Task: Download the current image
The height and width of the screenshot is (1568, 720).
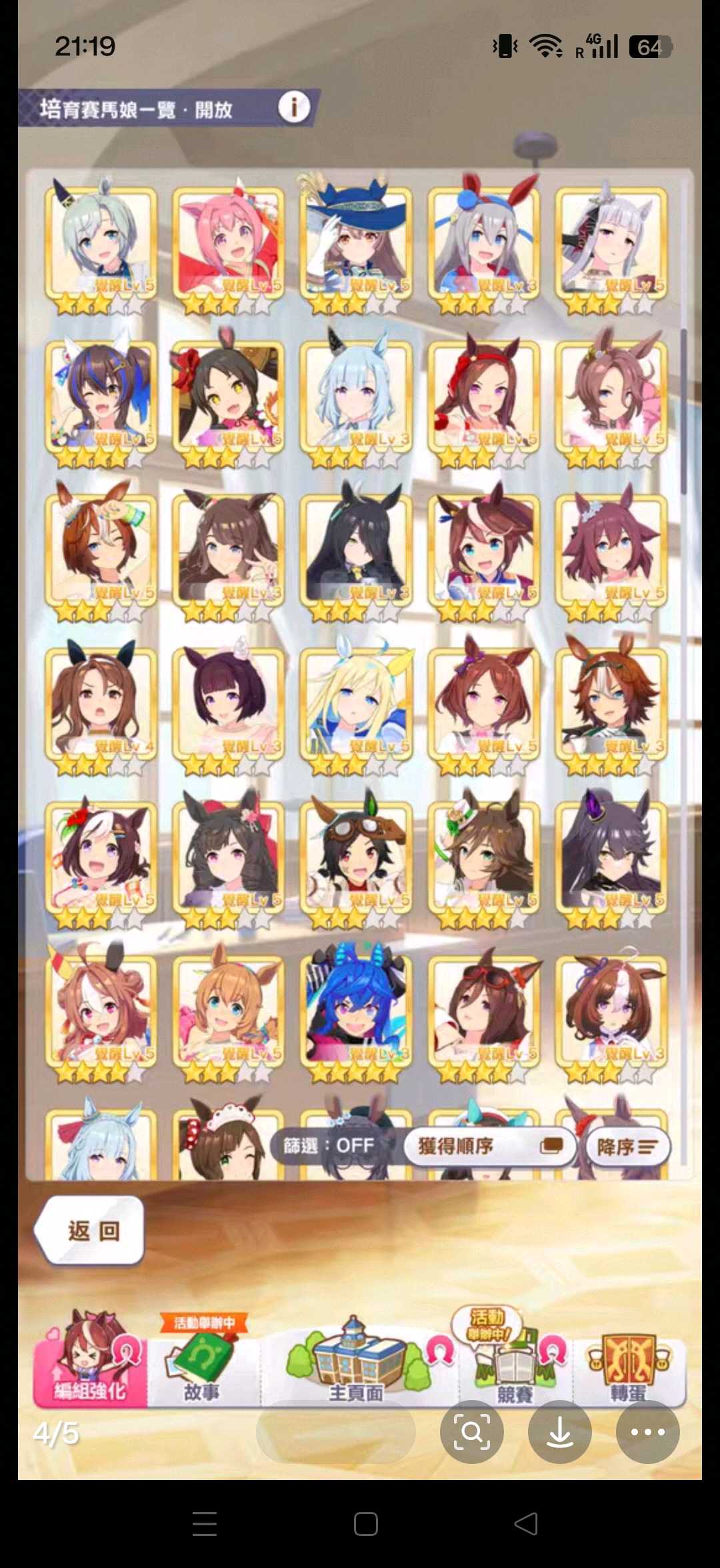Action: click(559, 1431)
